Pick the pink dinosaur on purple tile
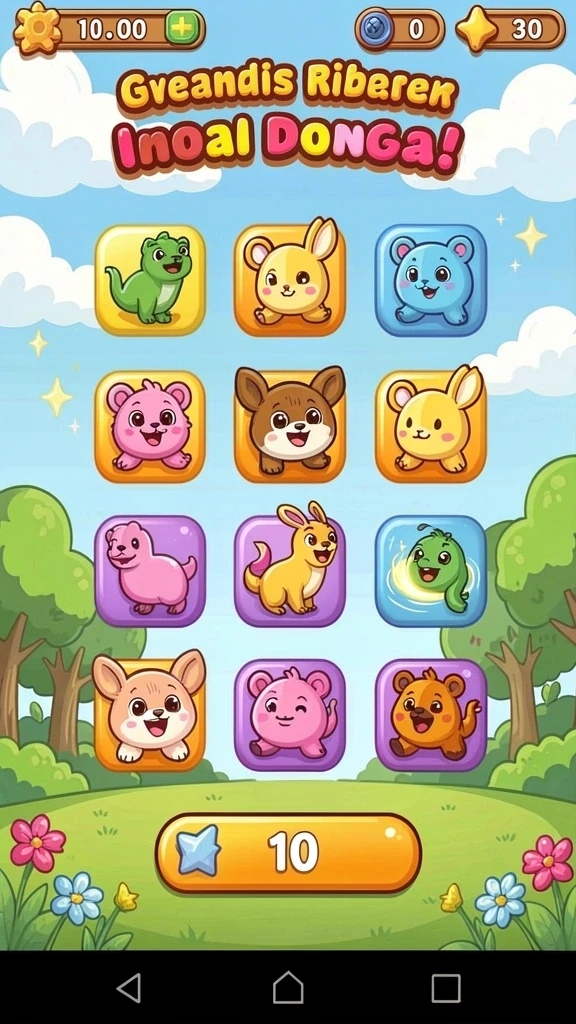Screen dimensions: 576x1024 click(150, 569)
